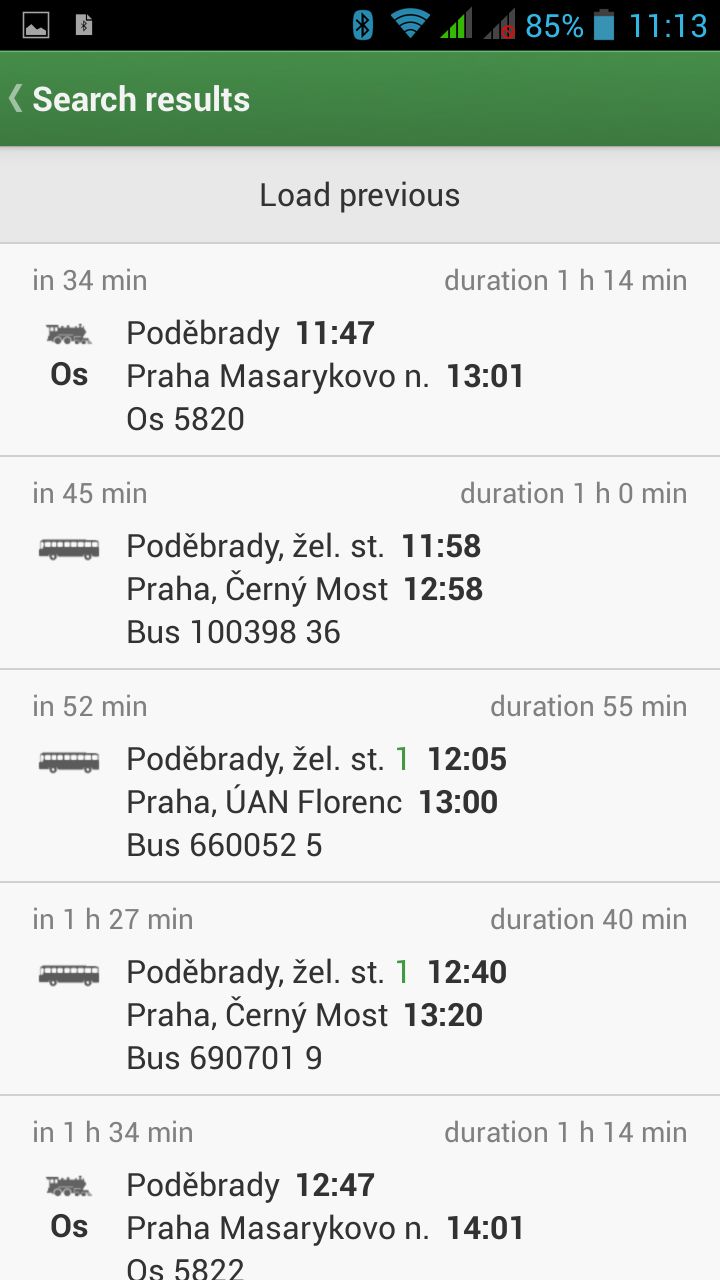Viewport: 720px width, 1280px height.
Task: View Bus 660052 5 to ÚAN Florenc
Action: pyautogui.click(x=360, y=776)
